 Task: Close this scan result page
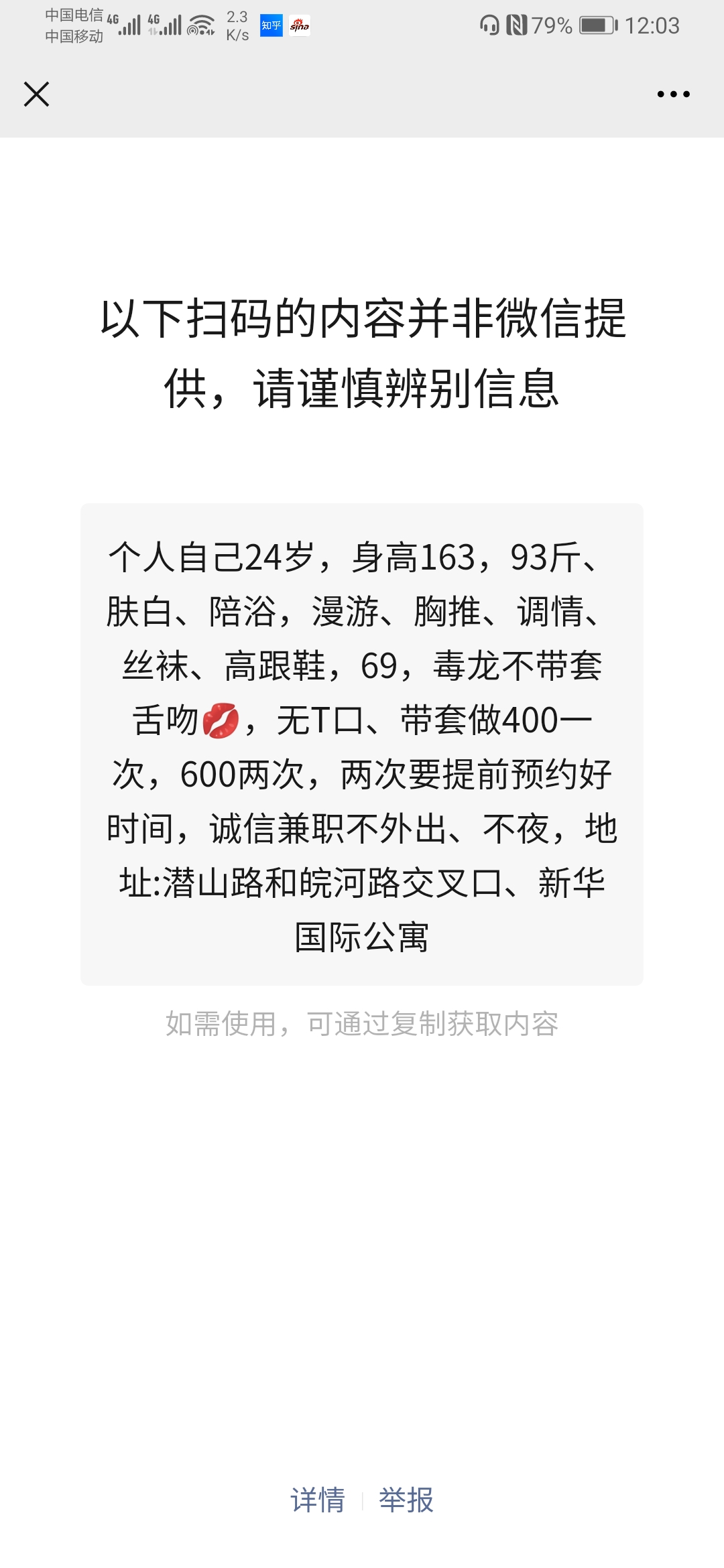(36, 94)
